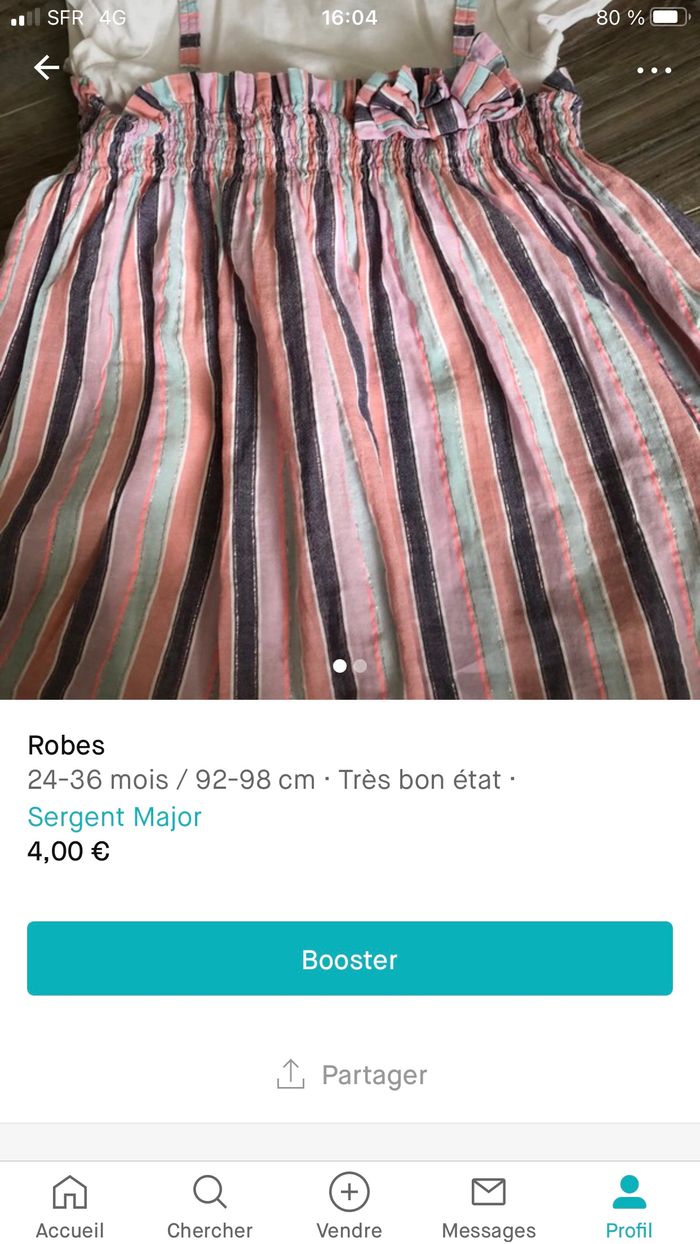Open the Sergent Major brand link
Screen dimensions: 700x1244
coord(115,817)
